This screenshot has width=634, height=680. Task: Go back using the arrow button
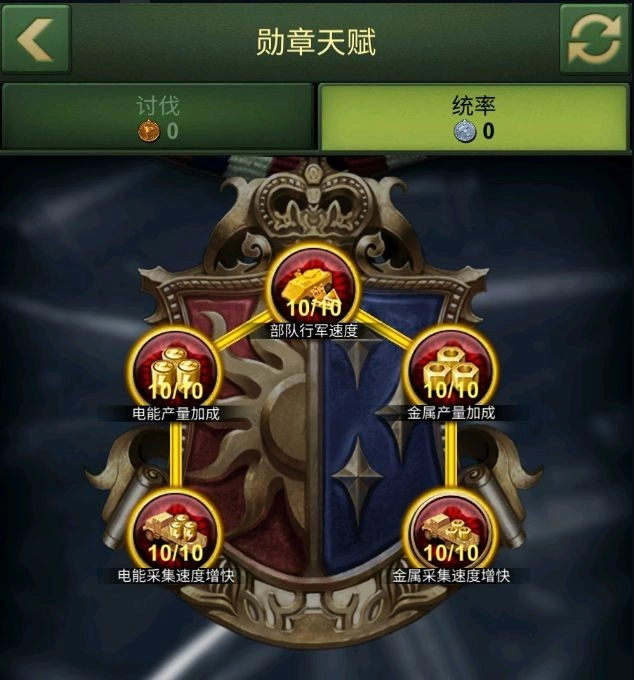click(x=36, y=38)
